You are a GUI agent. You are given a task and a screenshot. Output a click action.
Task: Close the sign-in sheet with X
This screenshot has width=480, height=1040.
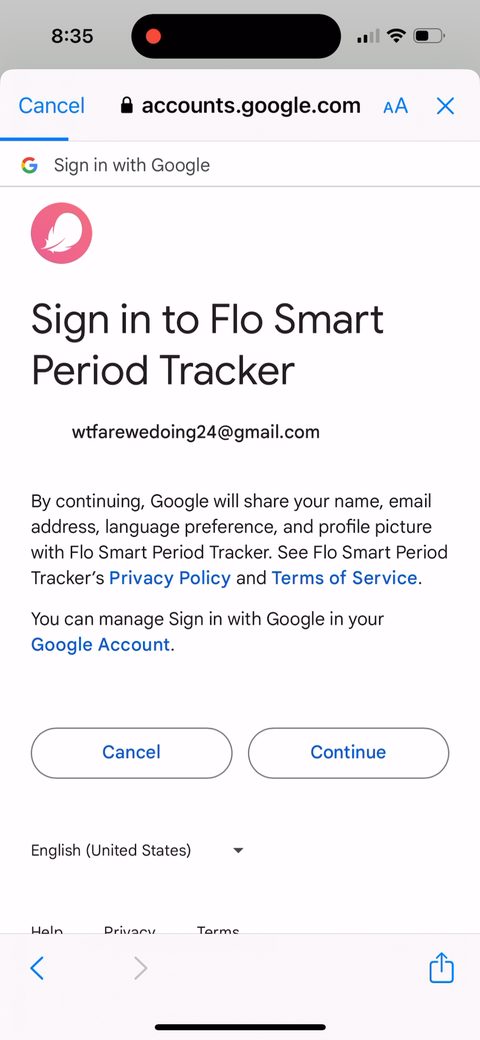point(445,106)
